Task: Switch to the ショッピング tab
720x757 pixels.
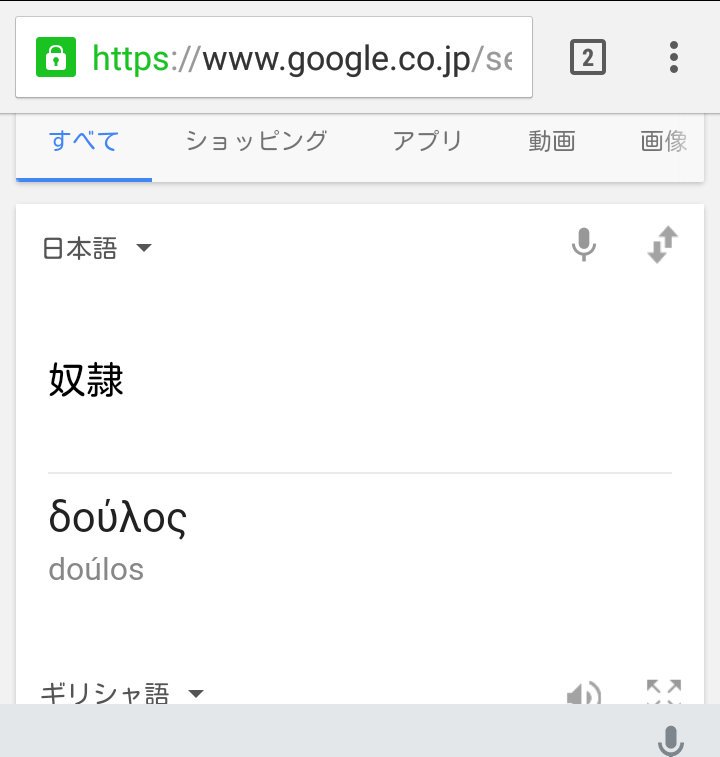Action: (256, 141)
